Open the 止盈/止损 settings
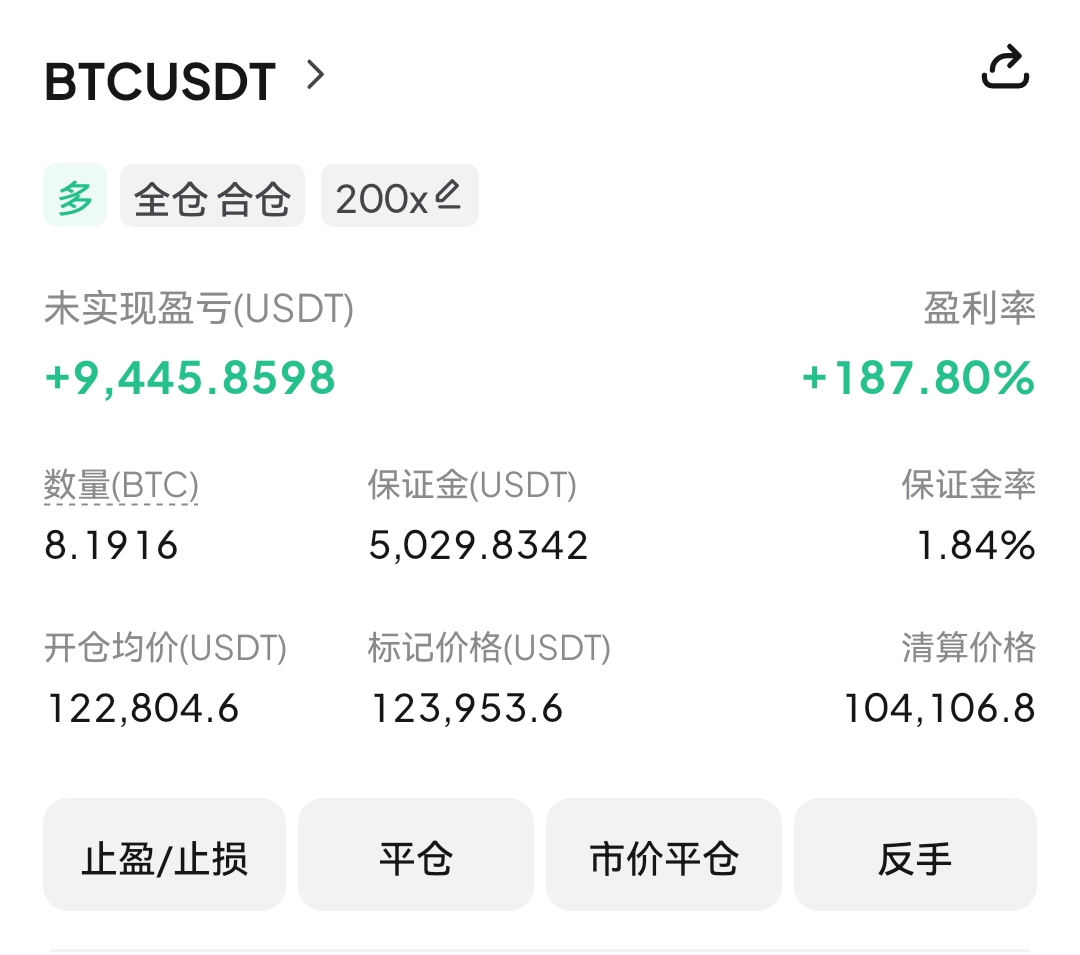1080x955 pixels. coord(164,856)
